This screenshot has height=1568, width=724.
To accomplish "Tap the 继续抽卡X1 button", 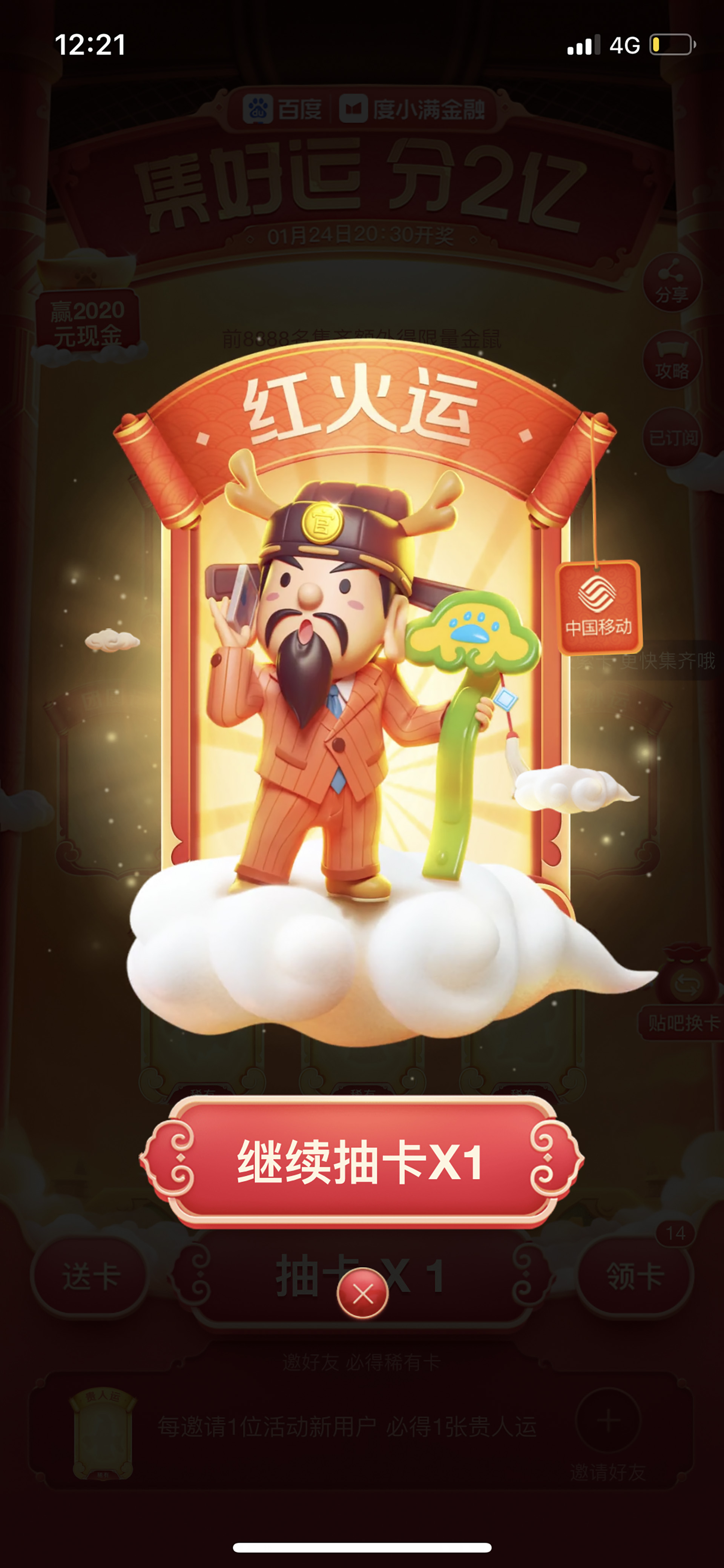I will coord(362,1161).
